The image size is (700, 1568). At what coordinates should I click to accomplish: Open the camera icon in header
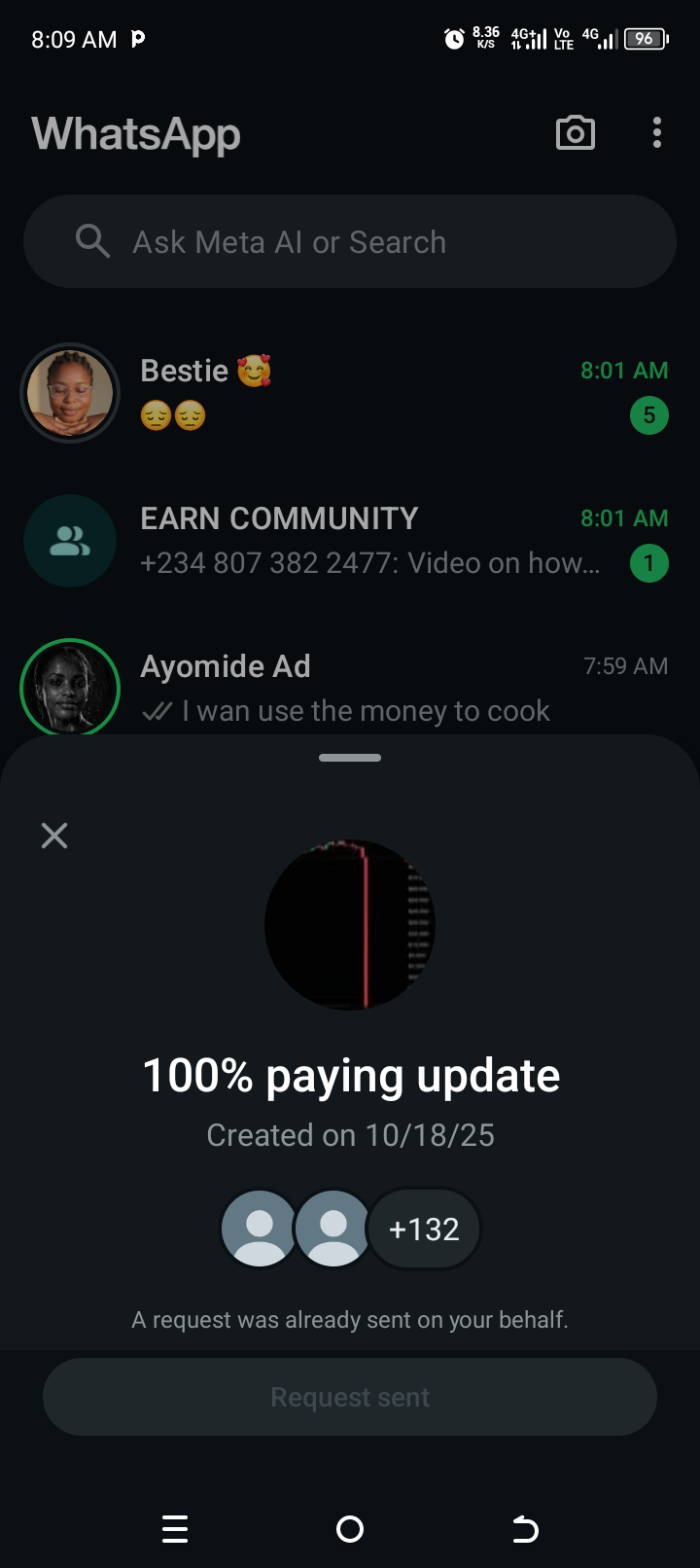(575, 133)
